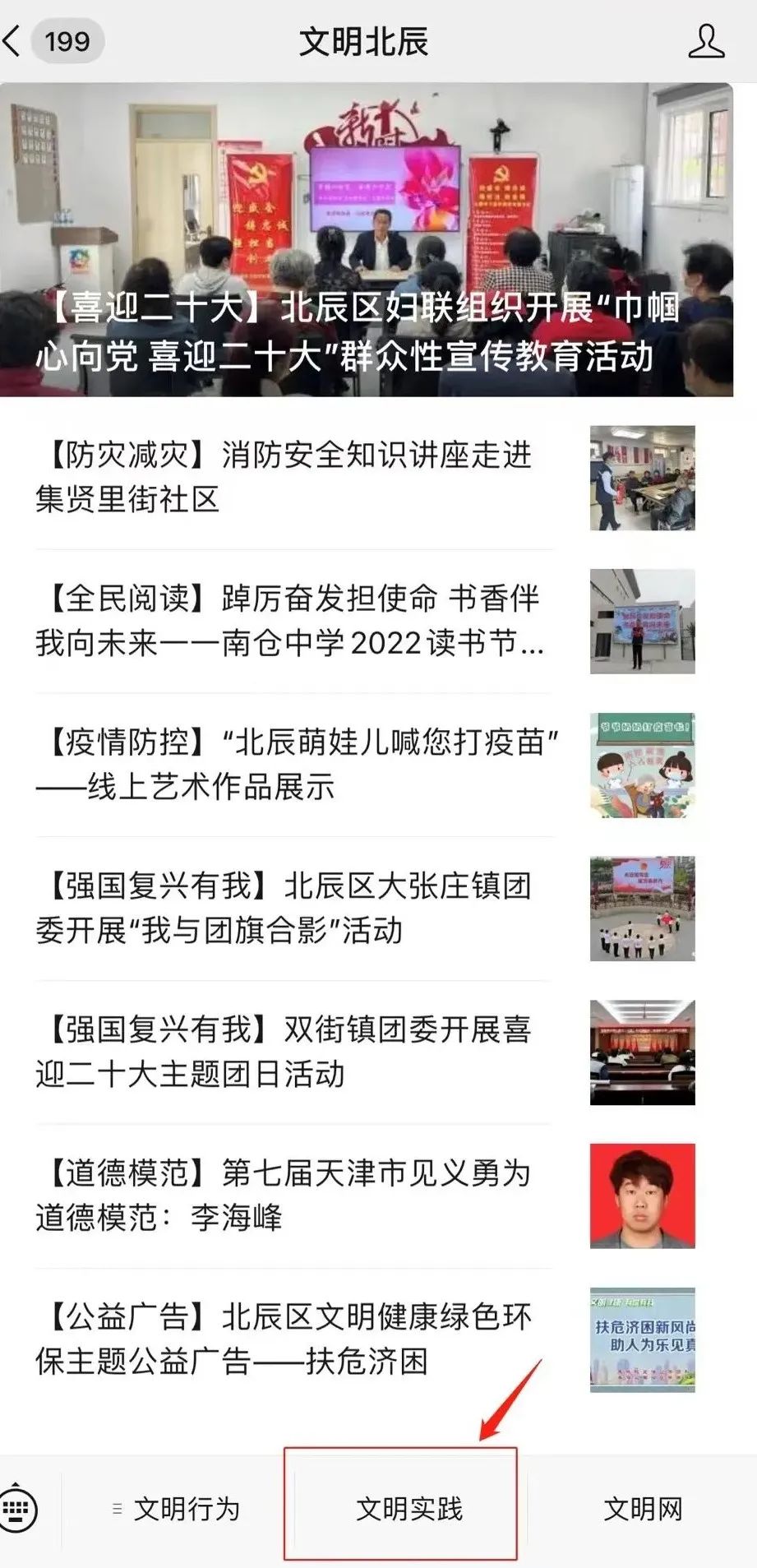Open the 双街镇团委 theme day article
Image resolution: width=757 pixels, height=1568 pixels.
(367, 1052)
